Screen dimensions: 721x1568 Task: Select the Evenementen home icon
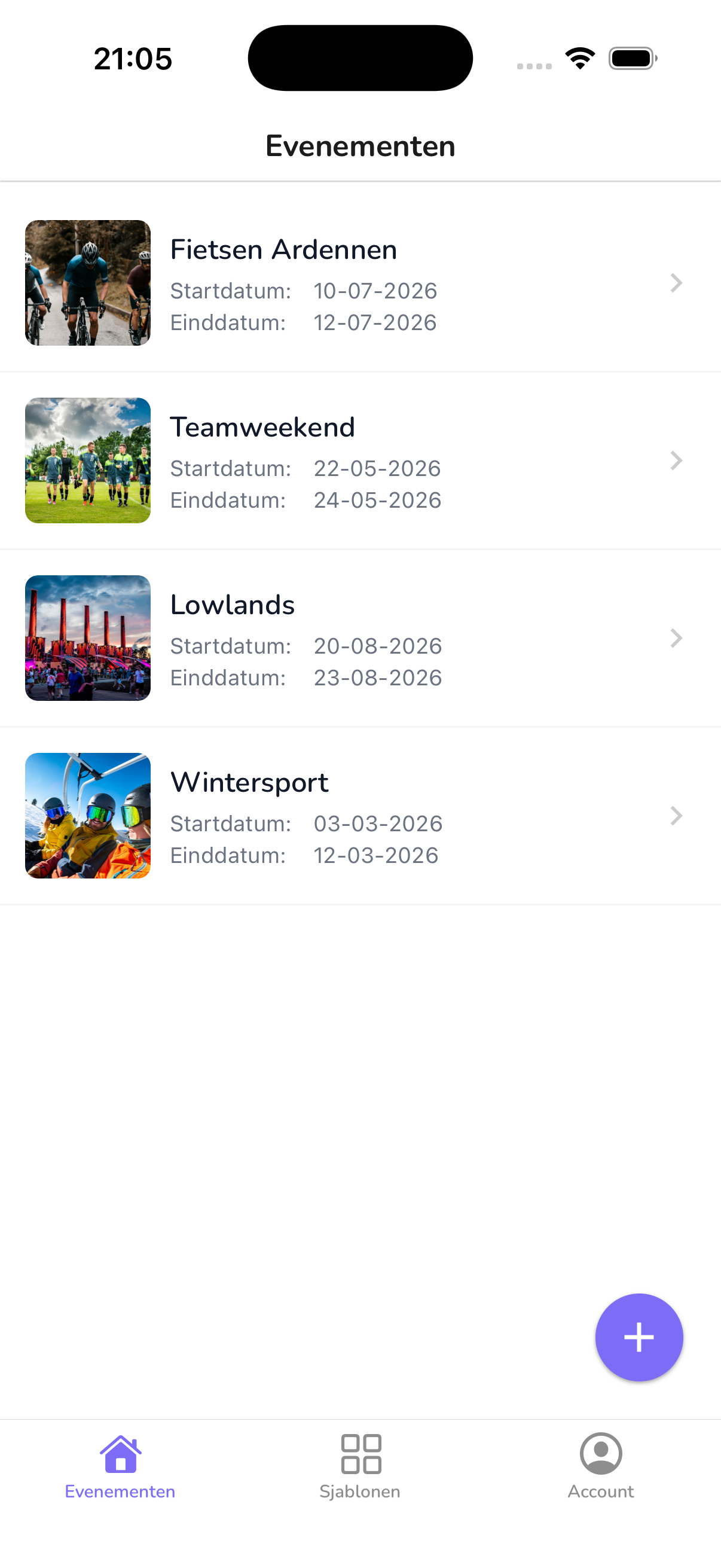pyautogui.click(x=120, y=1456)
